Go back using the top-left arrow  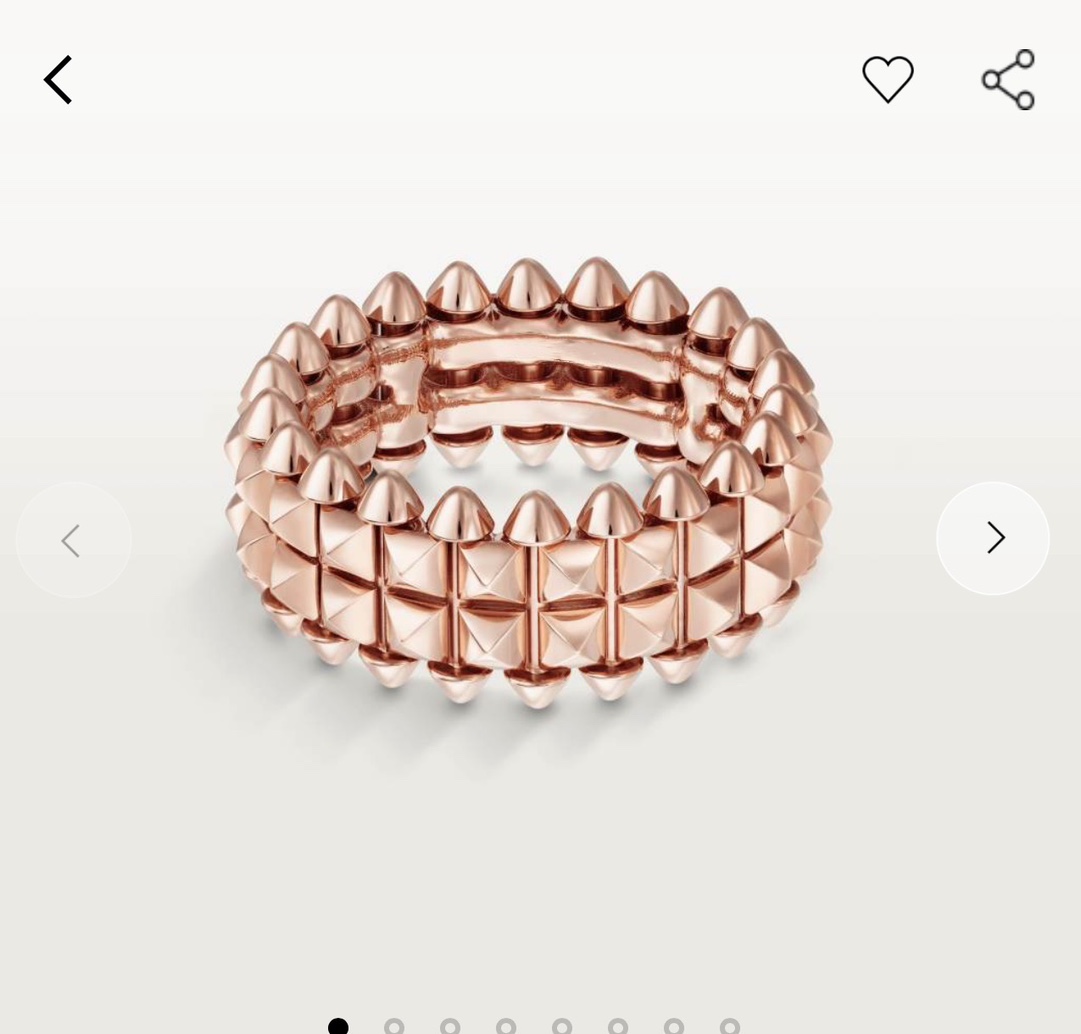click(58, 80)
